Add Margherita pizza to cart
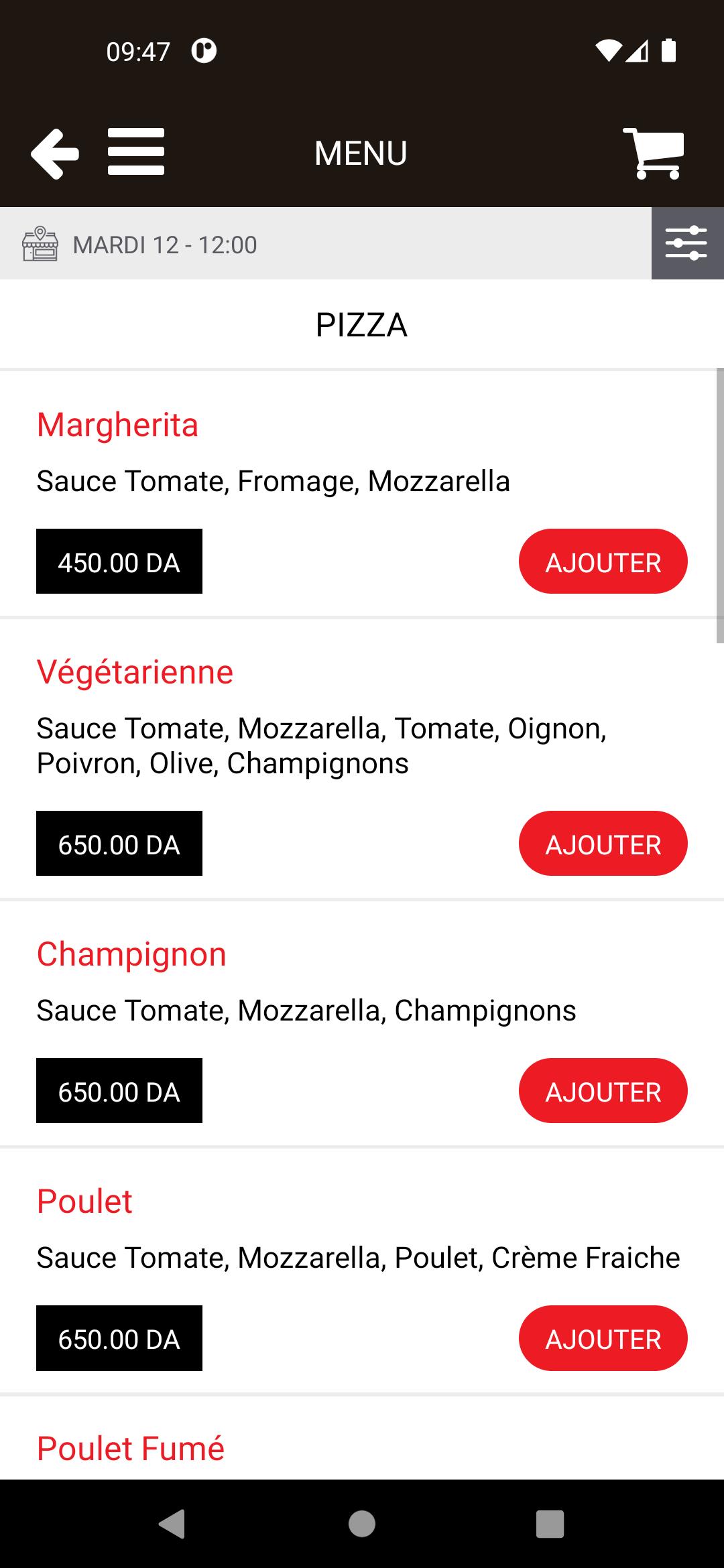 pyautogui.click(x=603, y=562)
